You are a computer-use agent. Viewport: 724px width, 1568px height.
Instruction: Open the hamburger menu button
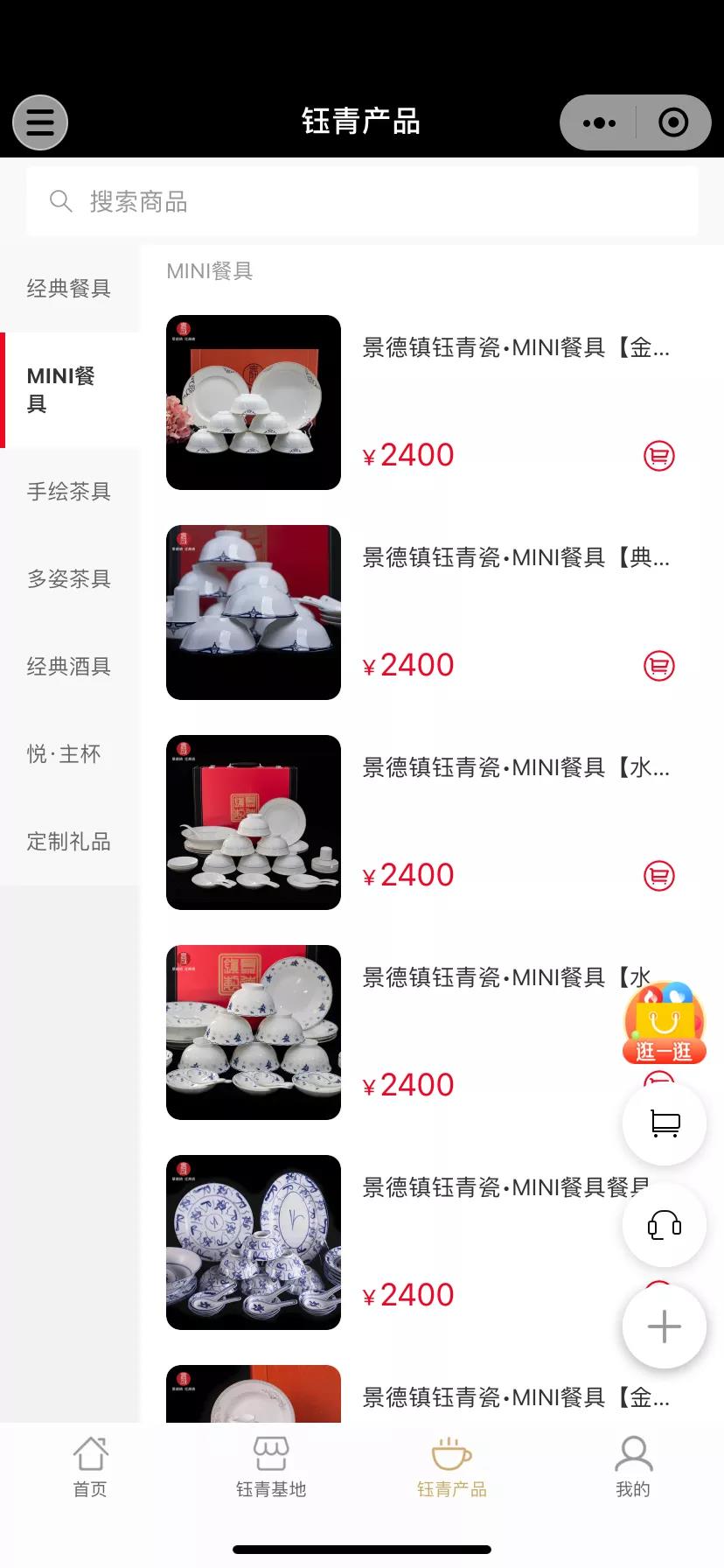point(40,122)
